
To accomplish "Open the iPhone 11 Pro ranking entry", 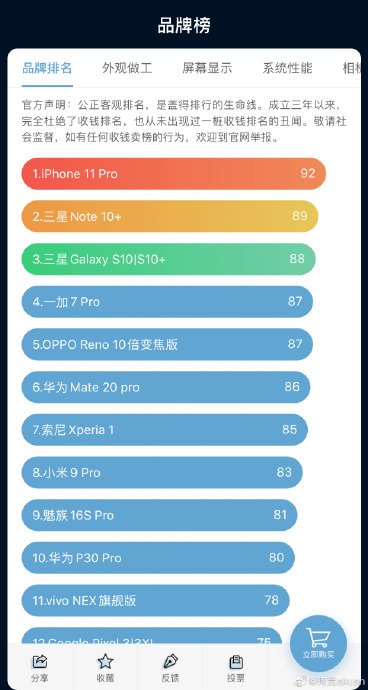I will click(x=173, y=174).
